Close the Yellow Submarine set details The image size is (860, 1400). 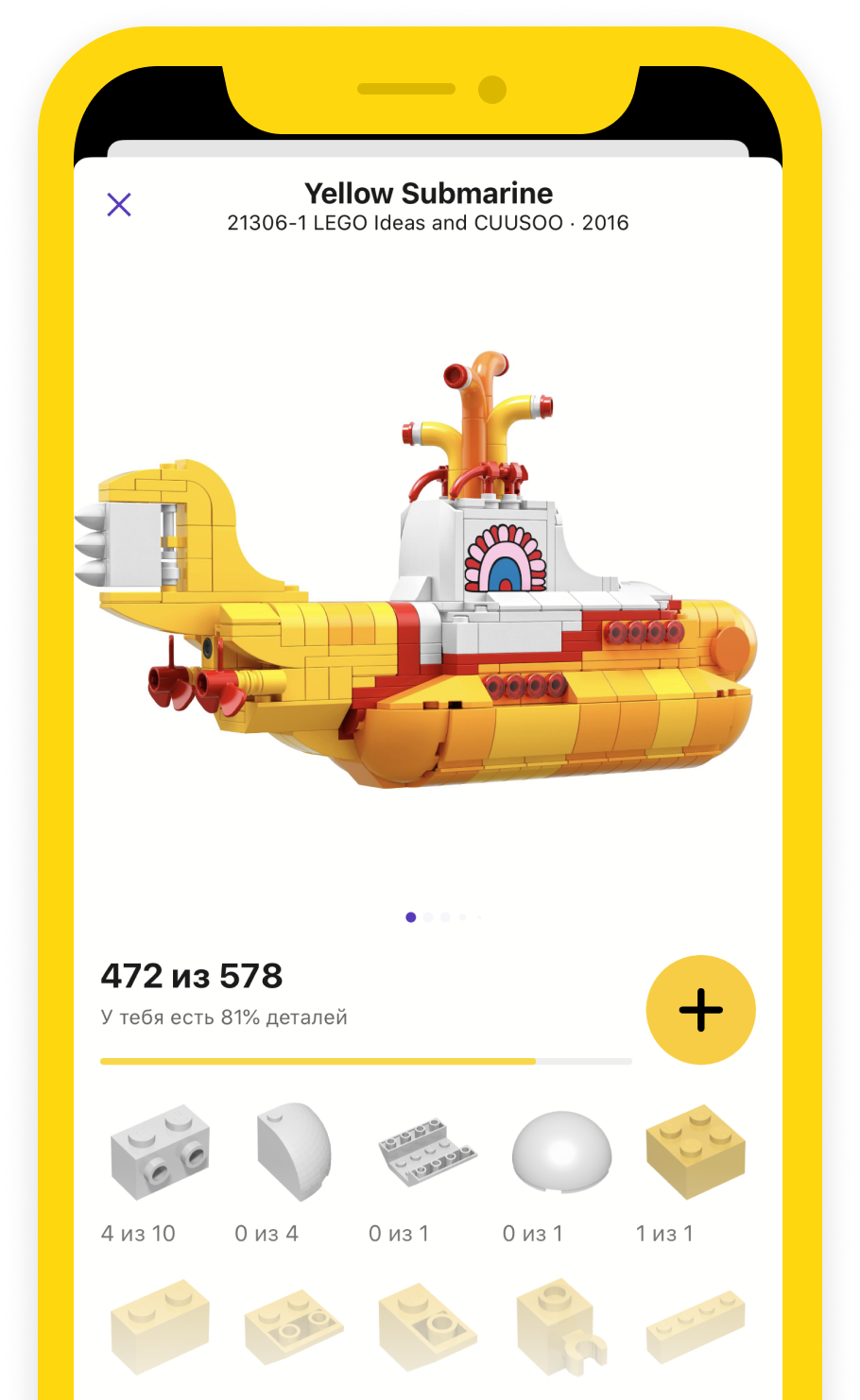pos(119,204)
